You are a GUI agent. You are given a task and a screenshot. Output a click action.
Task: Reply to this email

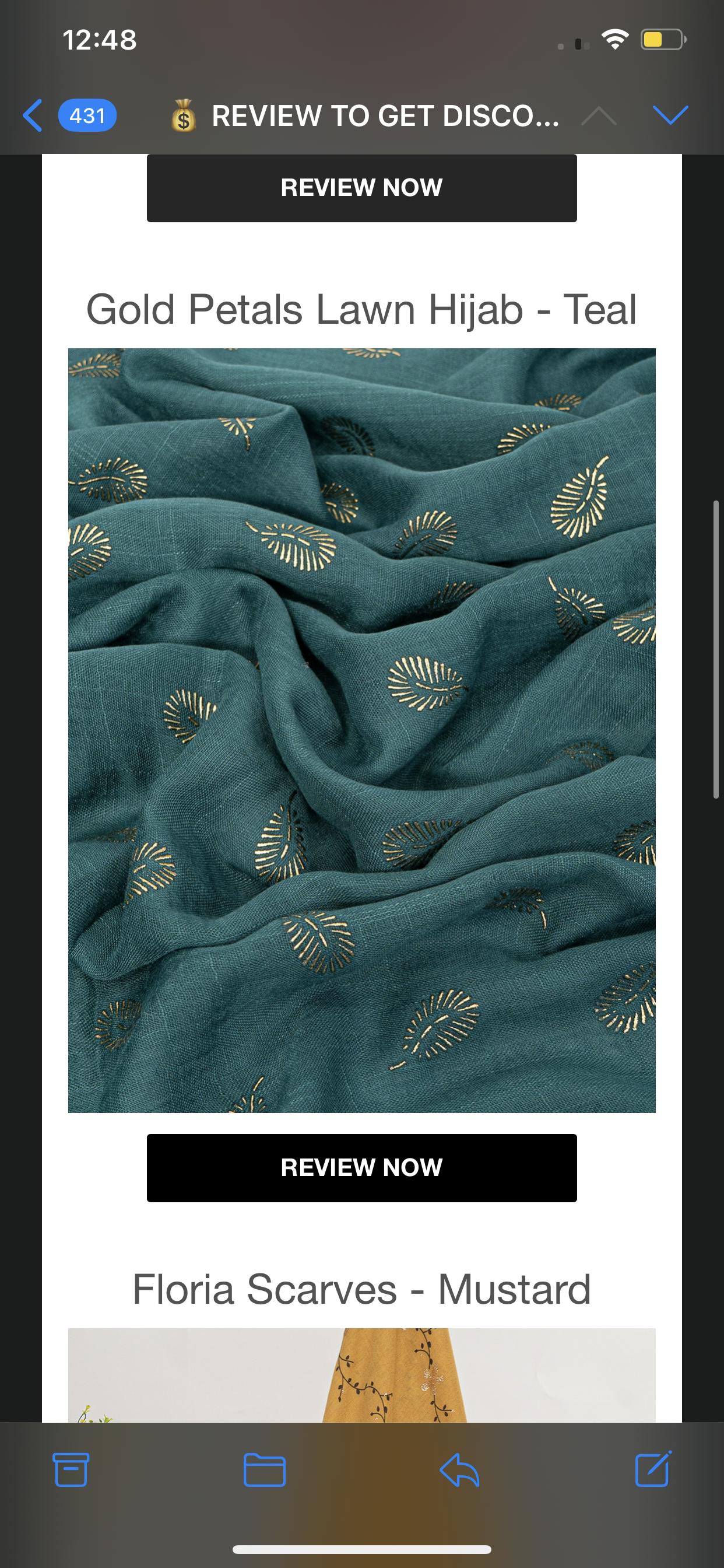[459, 1469]
